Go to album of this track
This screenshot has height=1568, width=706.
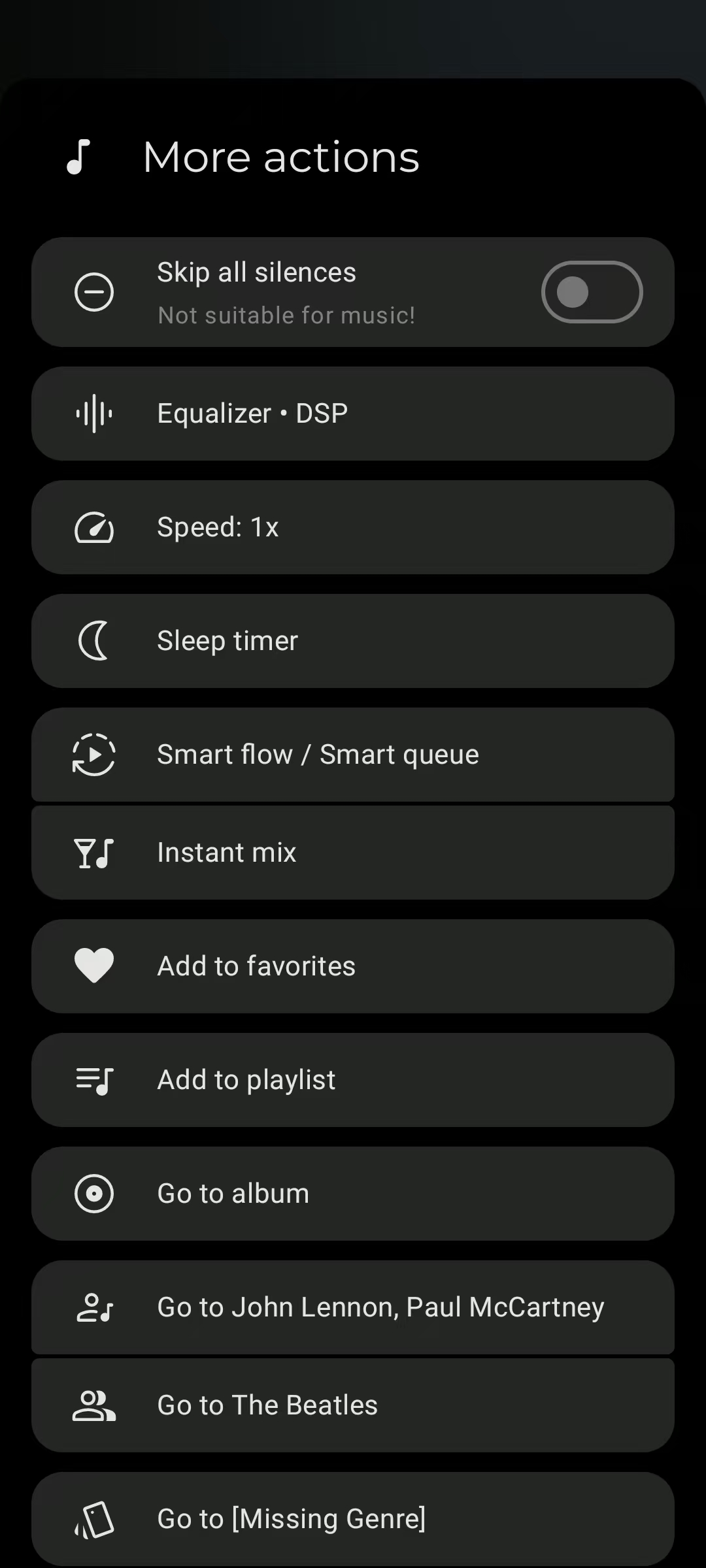[x=353, y=1194]
